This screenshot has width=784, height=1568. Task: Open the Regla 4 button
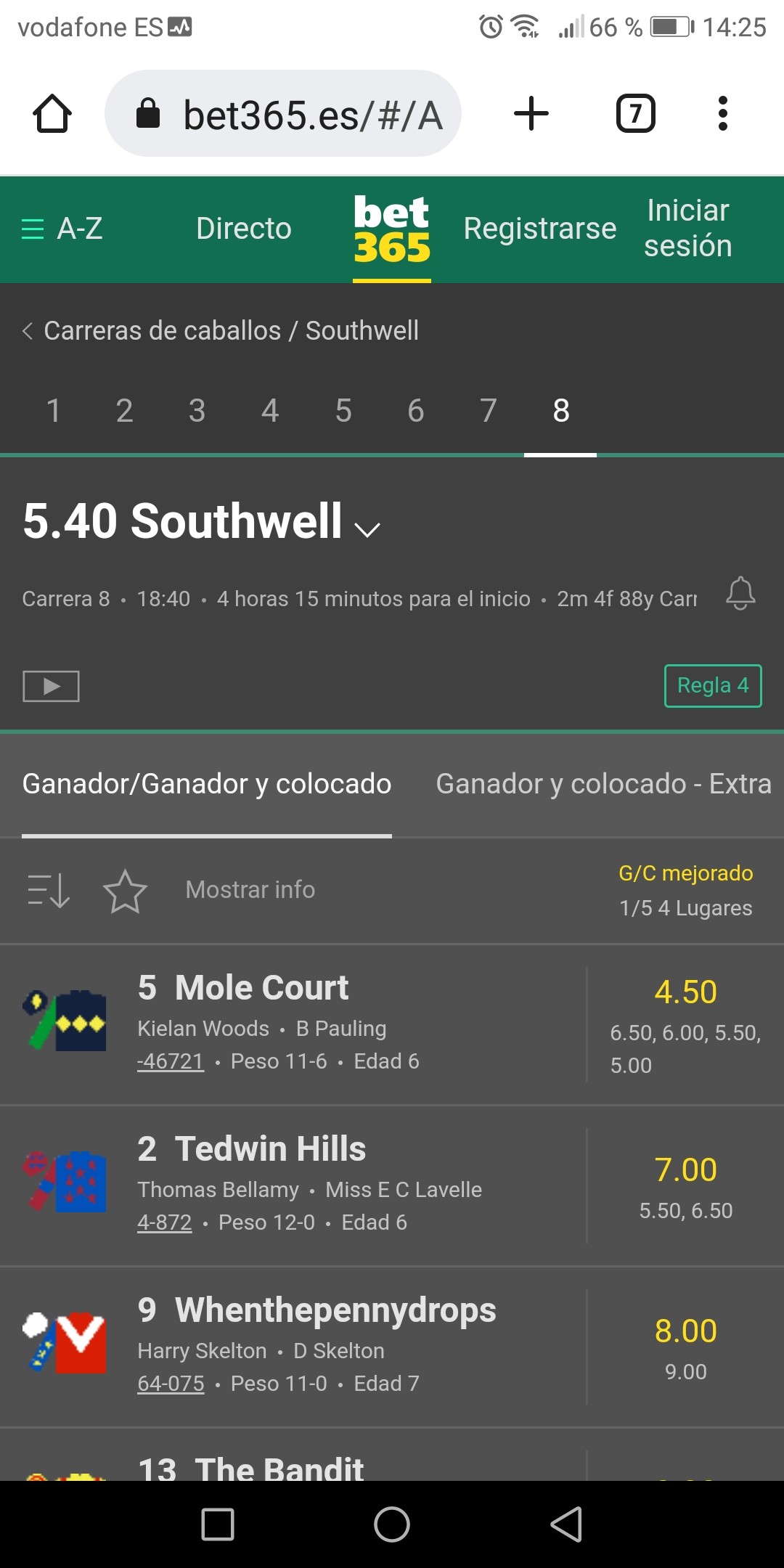[713, 686]
